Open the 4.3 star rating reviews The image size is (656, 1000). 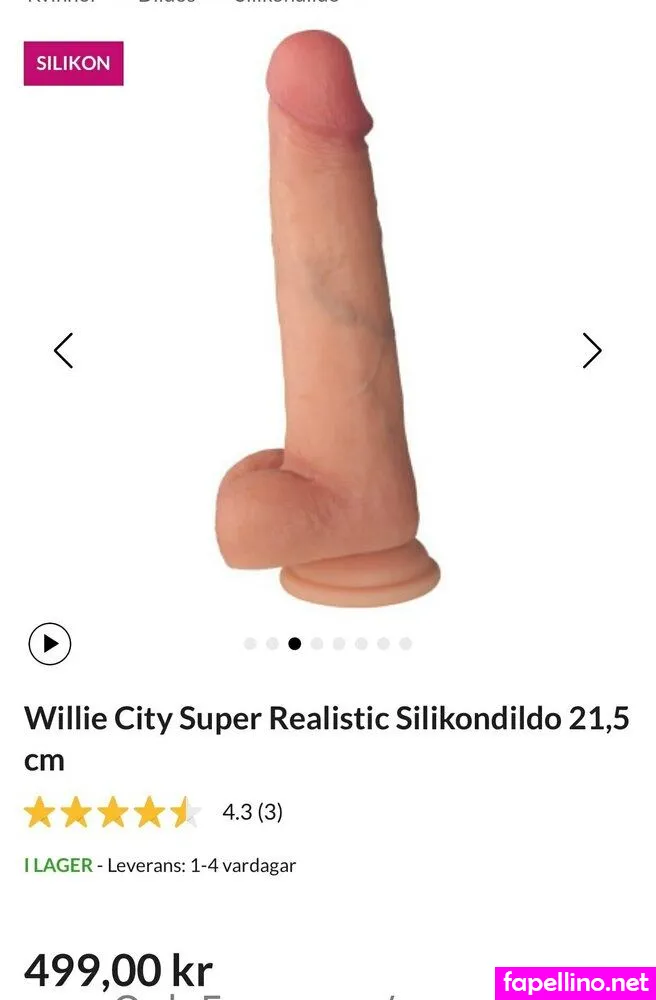click(252, 812)
